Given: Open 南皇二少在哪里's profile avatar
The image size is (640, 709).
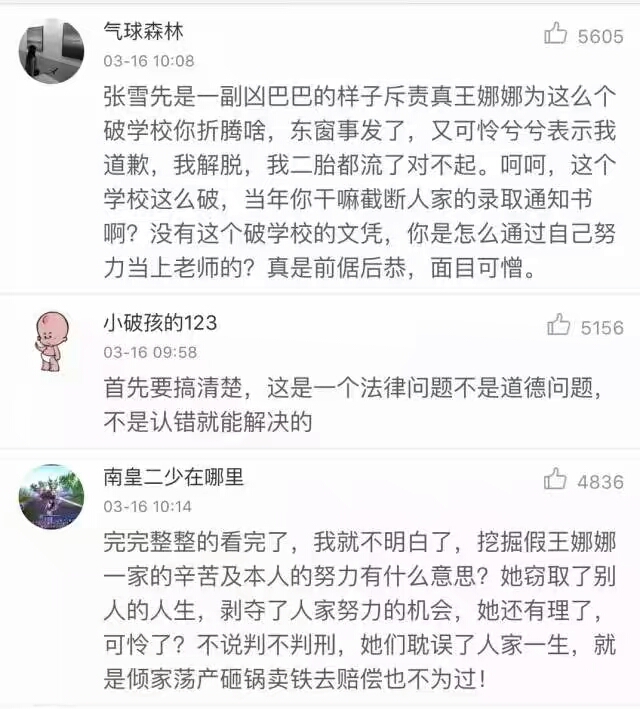Looking at the screenshot, I should (52, 496).
